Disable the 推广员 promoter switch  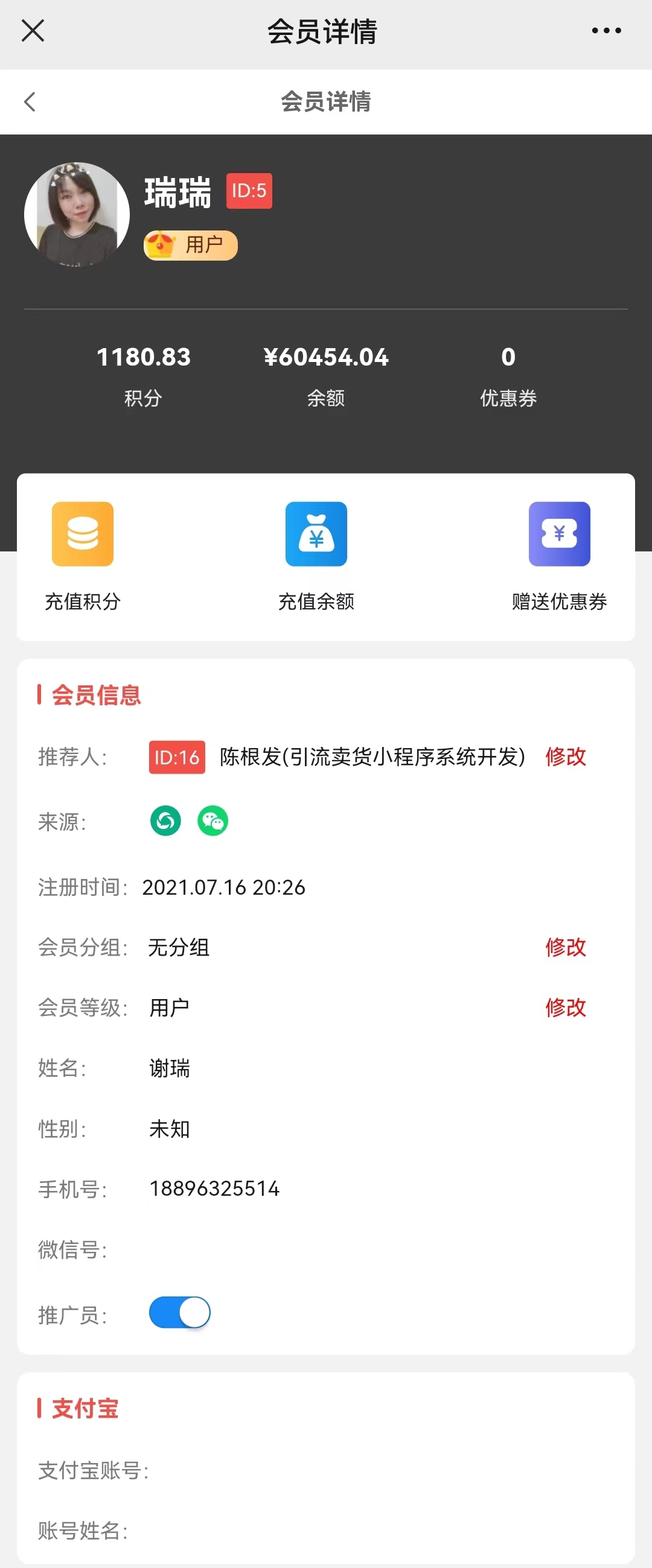180,1313
